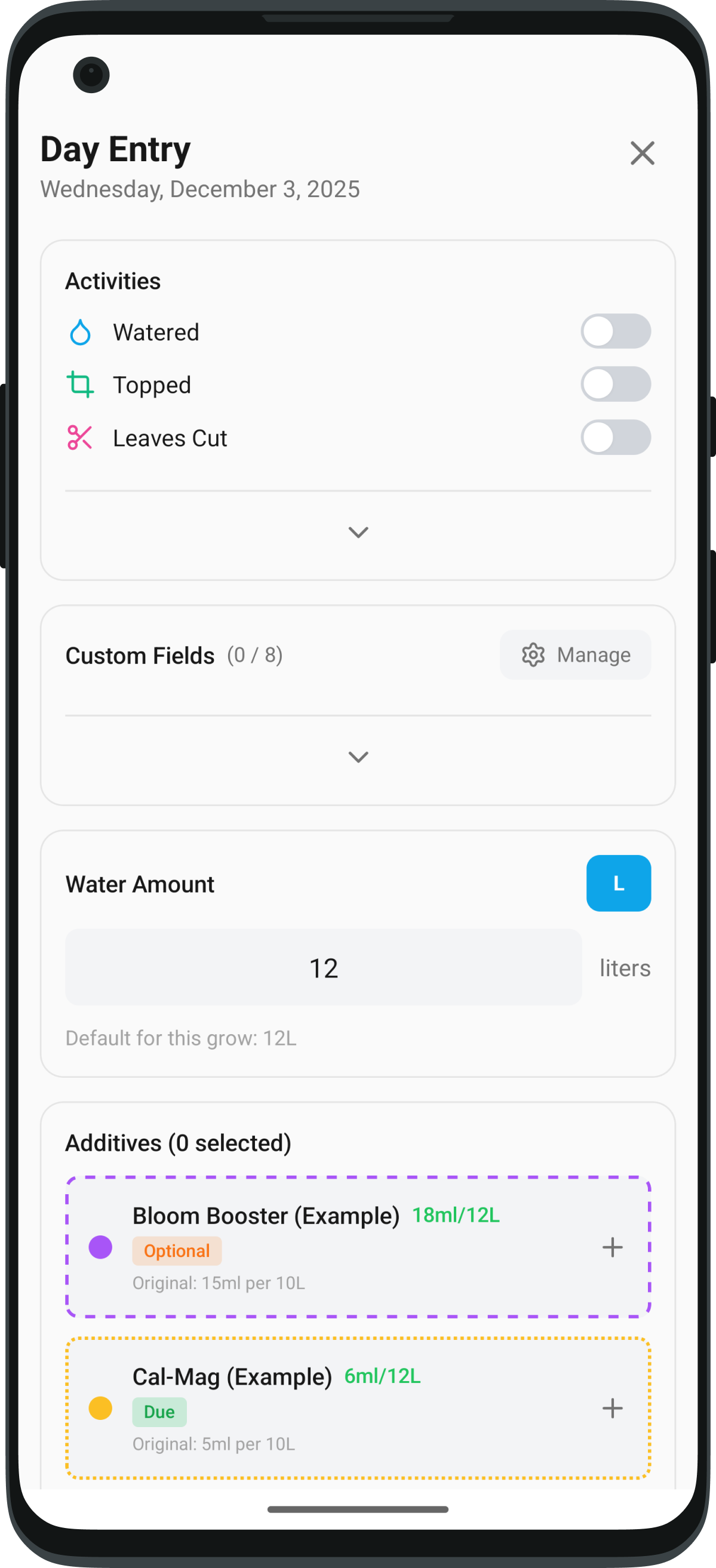Edit the water amount value field
The height and width of the screenshot is (1568, 716).
323,967
